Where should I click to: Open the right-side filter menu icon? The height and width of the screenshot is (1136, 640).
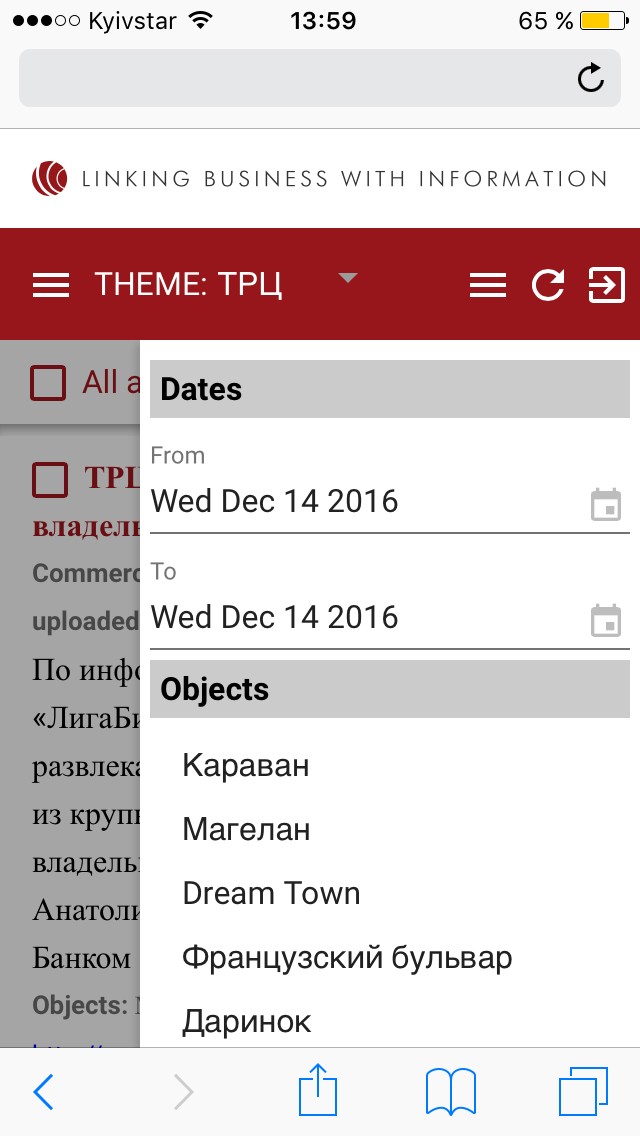pos(488,285)
